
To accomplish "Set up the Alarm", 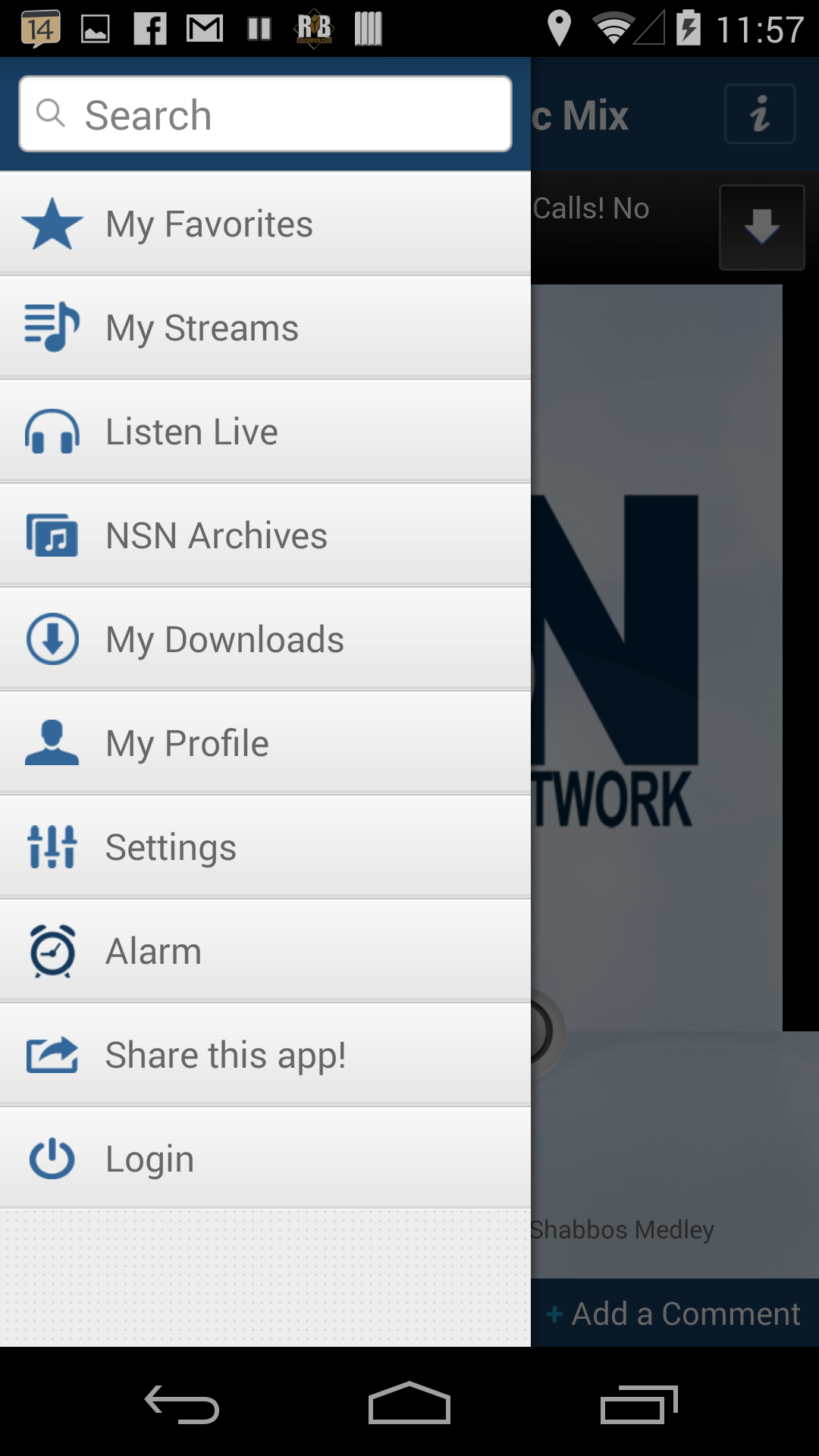I will point(265,951).
